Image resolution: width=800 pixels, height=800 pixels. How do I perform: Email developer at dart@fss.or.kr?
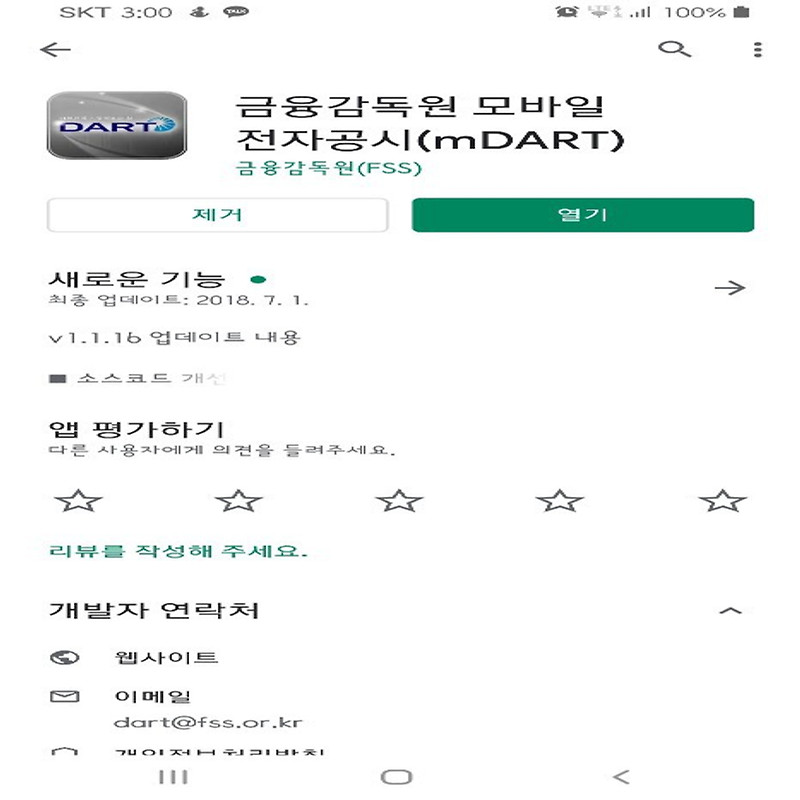tap(207, 720)
